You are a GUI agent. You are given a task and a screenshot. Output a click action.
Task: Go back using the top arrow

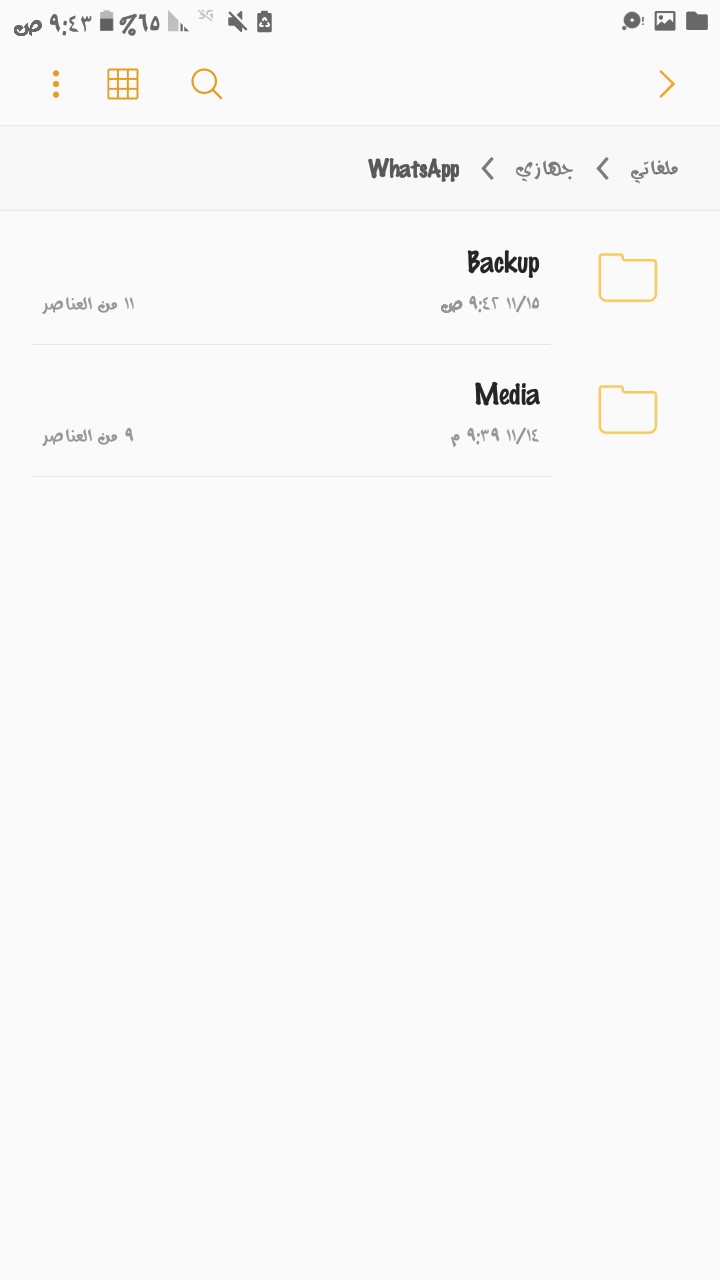(x=667, y=84)
